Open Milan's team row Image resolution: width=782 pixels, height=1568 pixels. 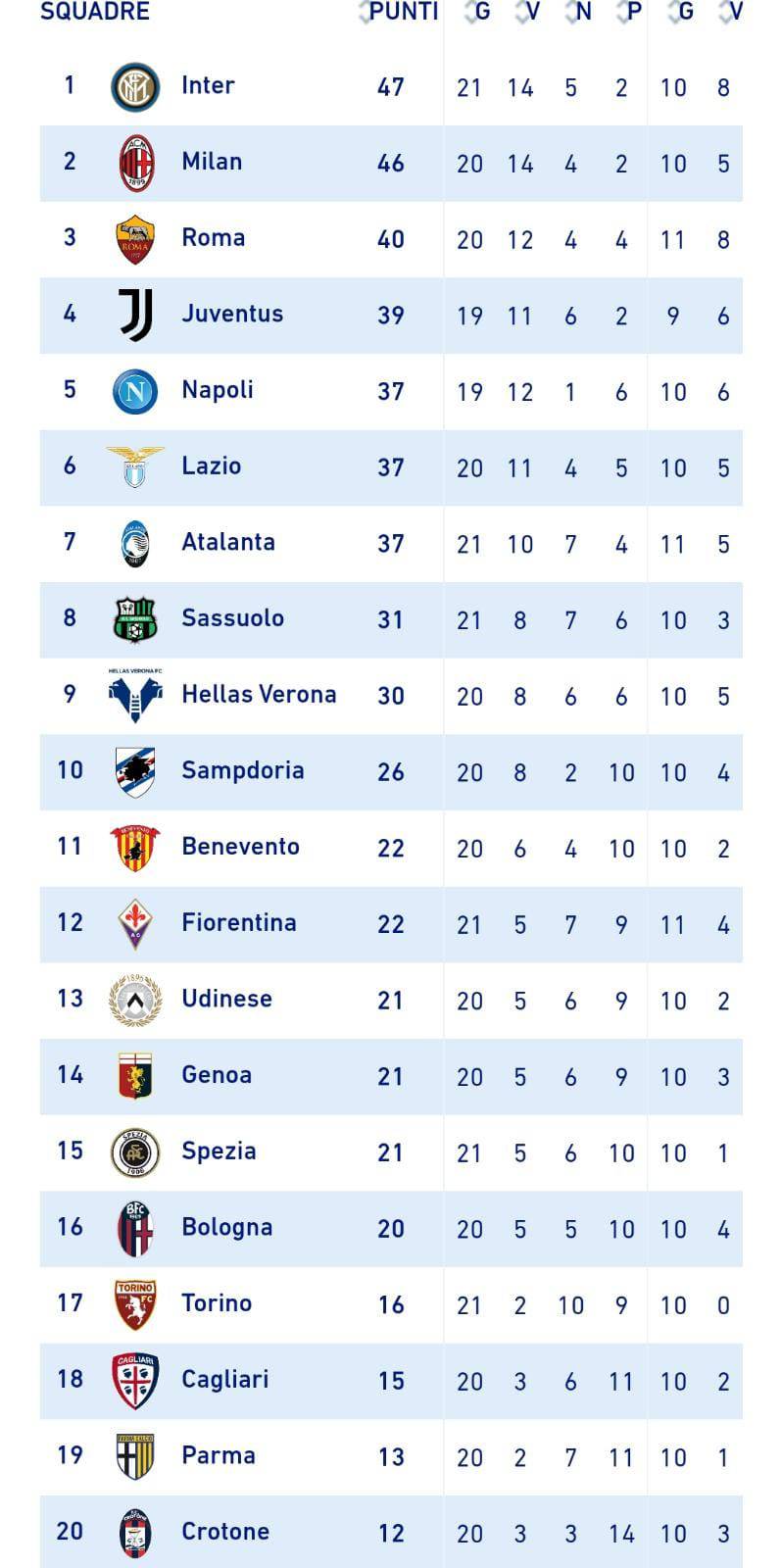391,163
